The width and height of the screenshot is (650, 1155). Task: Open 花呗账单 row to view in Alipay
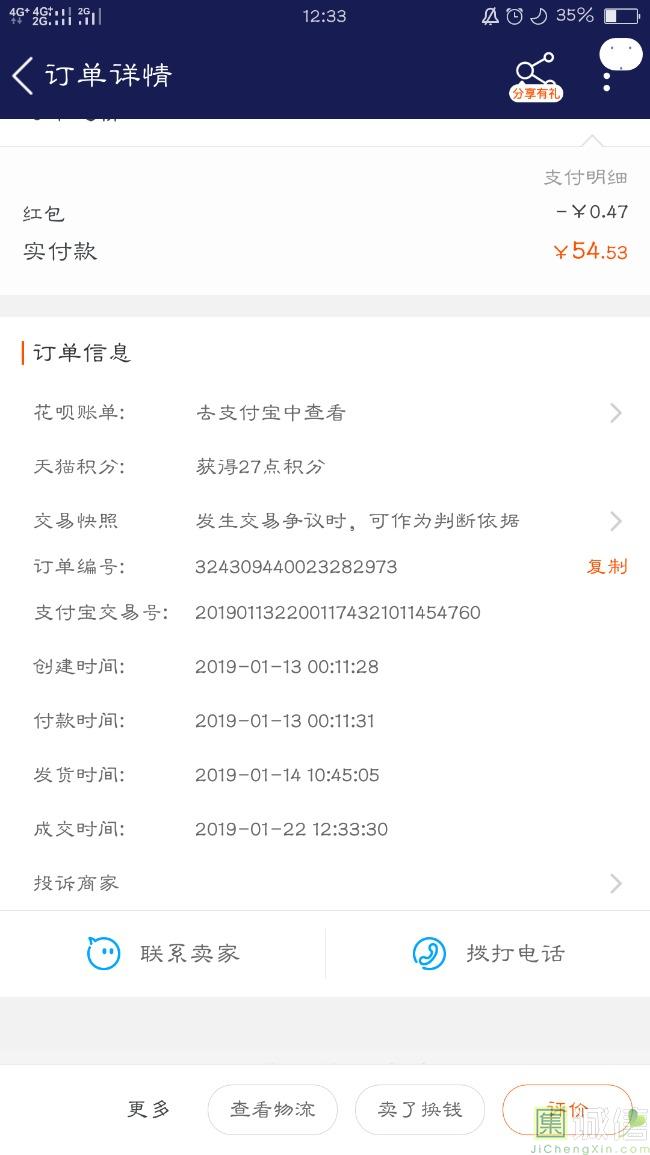pos(325,412)
